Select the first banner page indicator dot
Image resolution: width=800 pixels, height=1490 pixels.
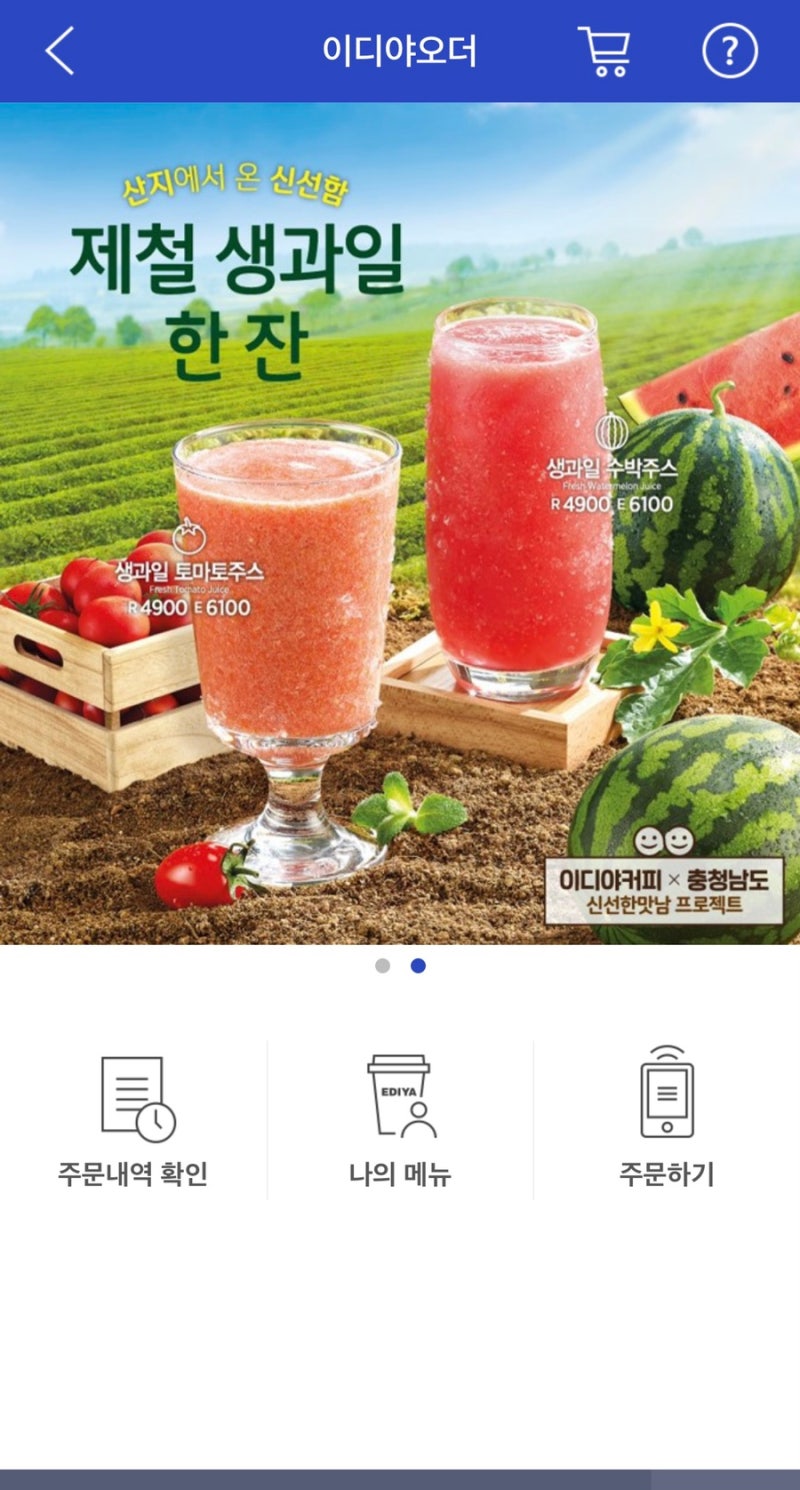(382, 966)
